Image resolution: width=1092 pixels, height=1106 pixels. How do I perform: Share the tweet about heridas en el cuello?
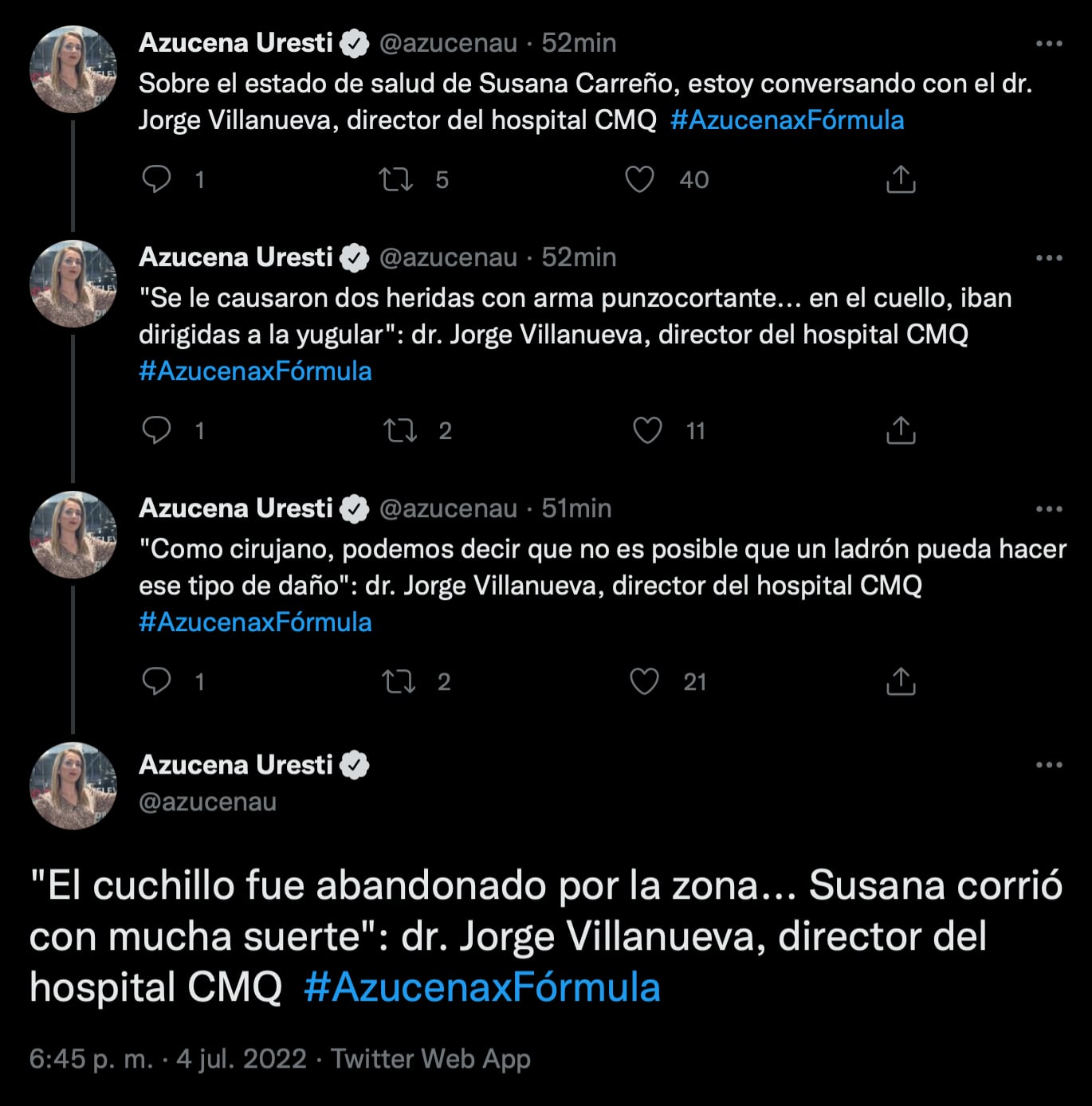tap(901, 430)
